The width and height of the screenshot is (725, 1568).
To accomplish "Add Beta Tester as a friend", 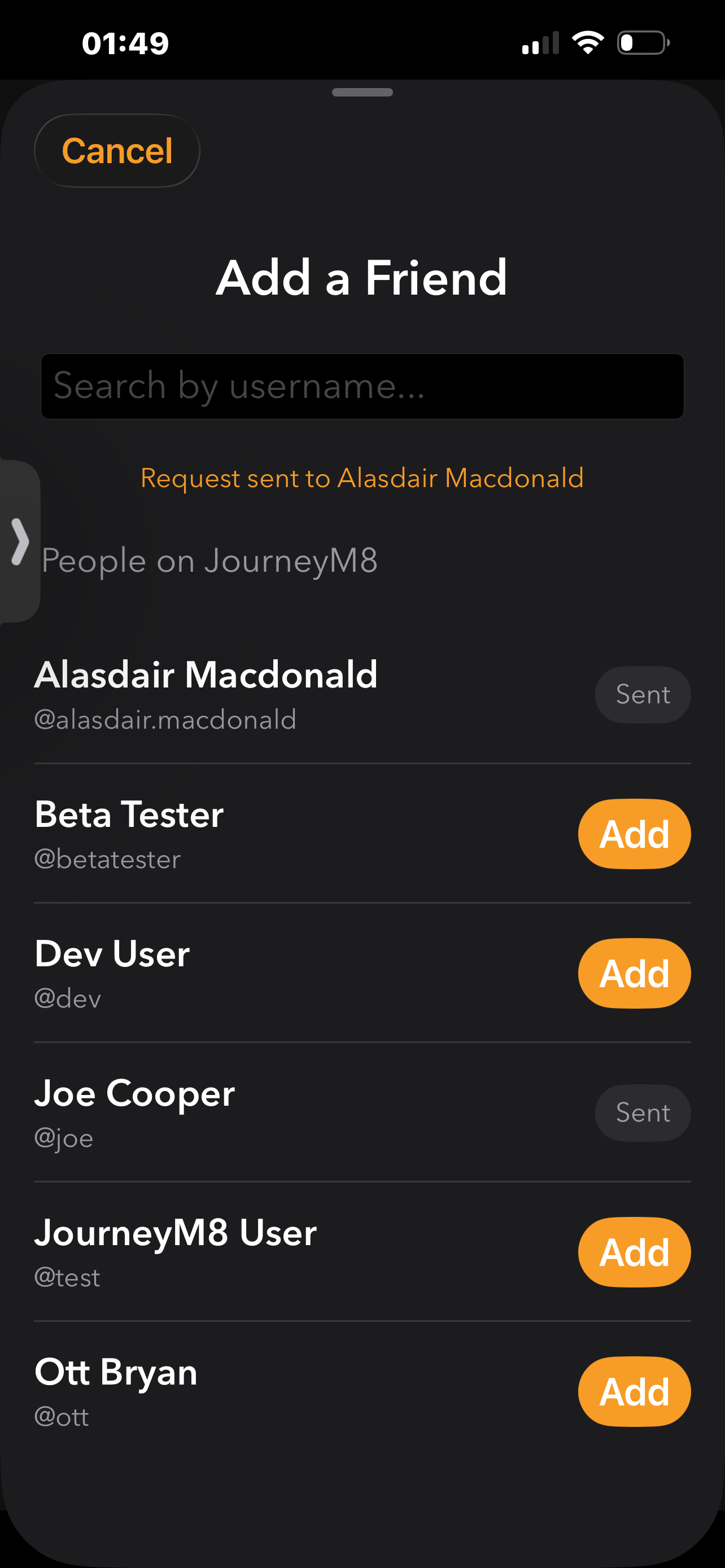I will 634,833.
